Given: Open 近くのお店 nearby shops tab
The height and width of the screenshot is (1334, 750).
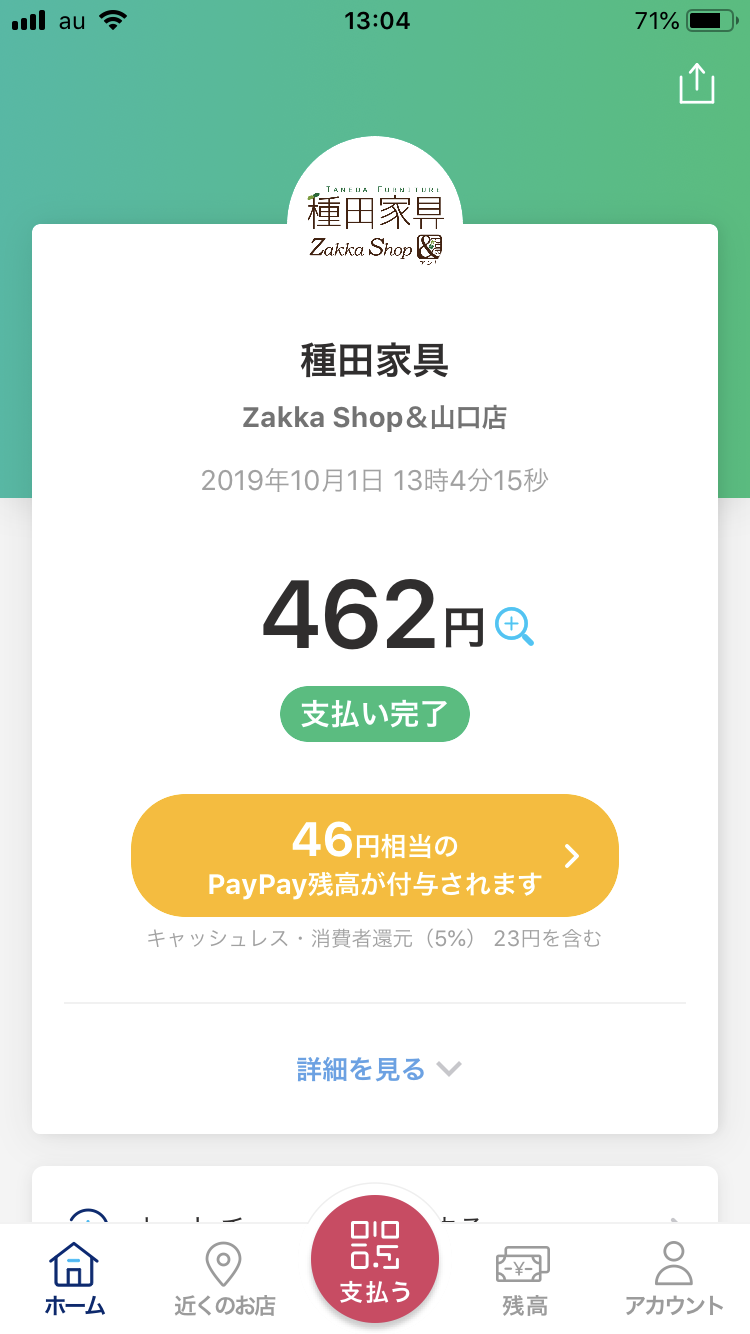Looking at the screenshot, I should pyautogui.click(x=224, y=1278).
